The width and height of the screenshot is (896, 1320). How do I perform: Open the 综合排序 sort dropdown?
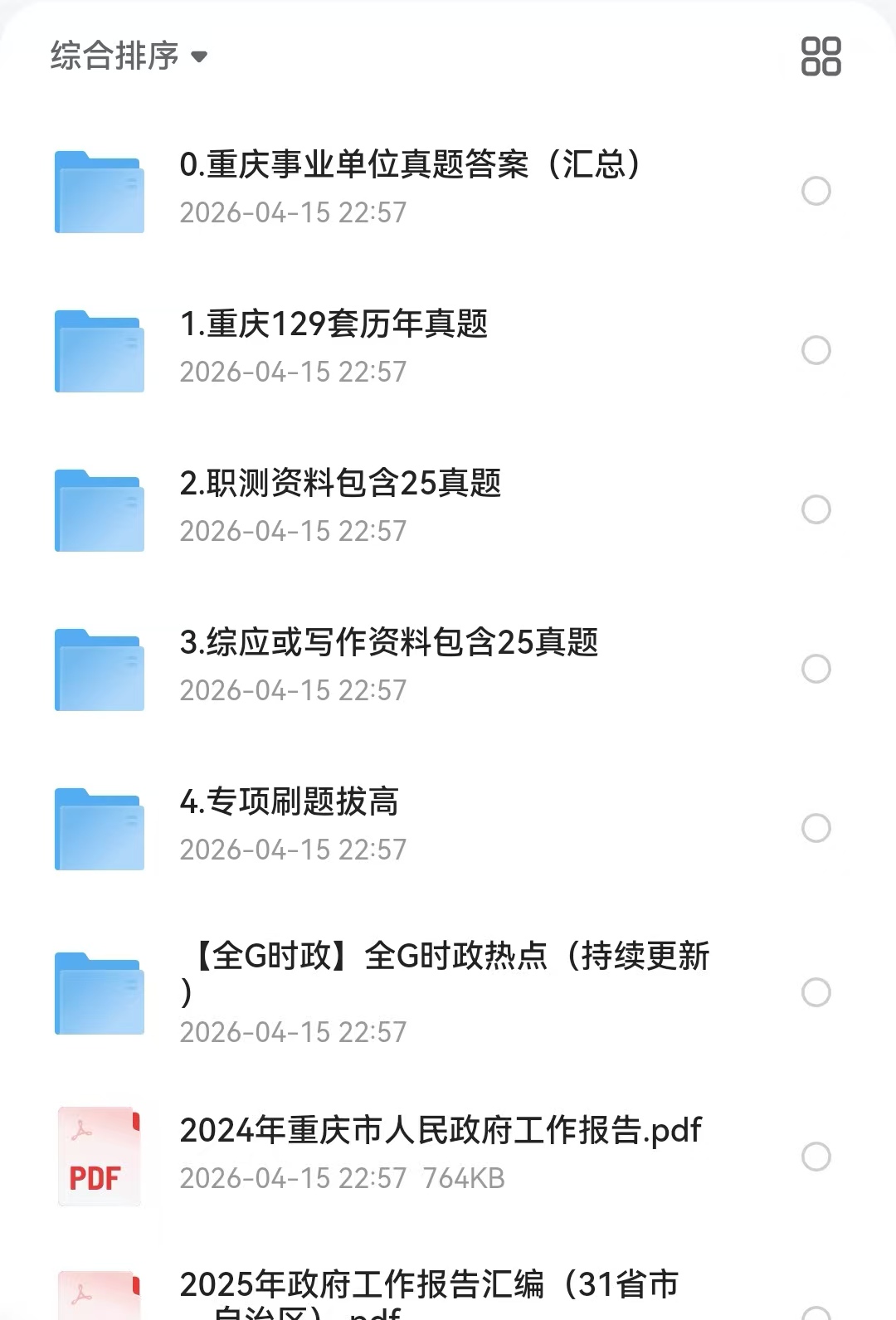(129, 56)
